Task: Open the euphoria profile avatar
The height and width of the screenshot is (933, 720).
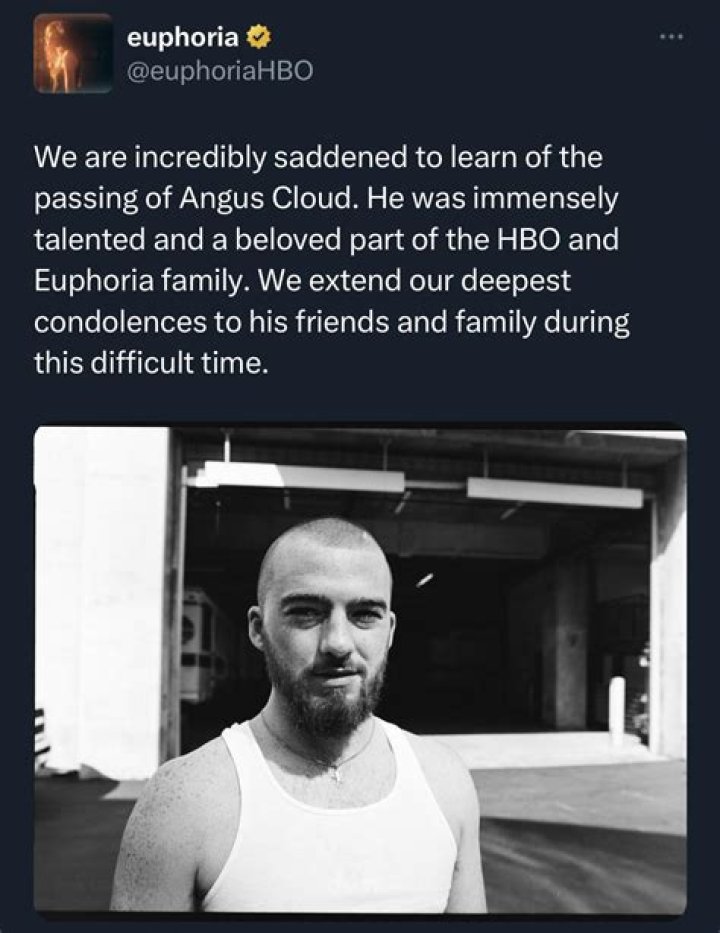Action: pos(73,53)
